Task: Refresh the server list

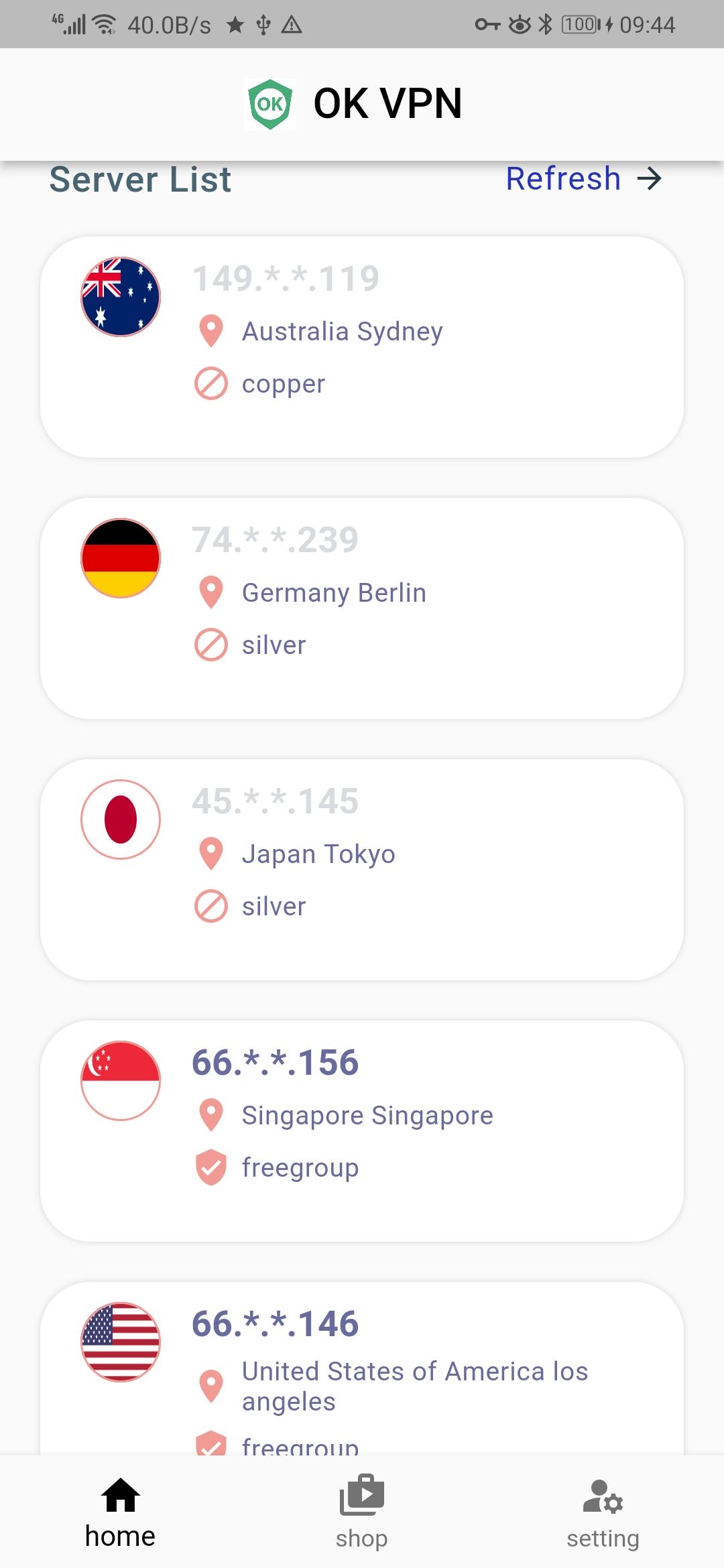Action: point(583,179)
